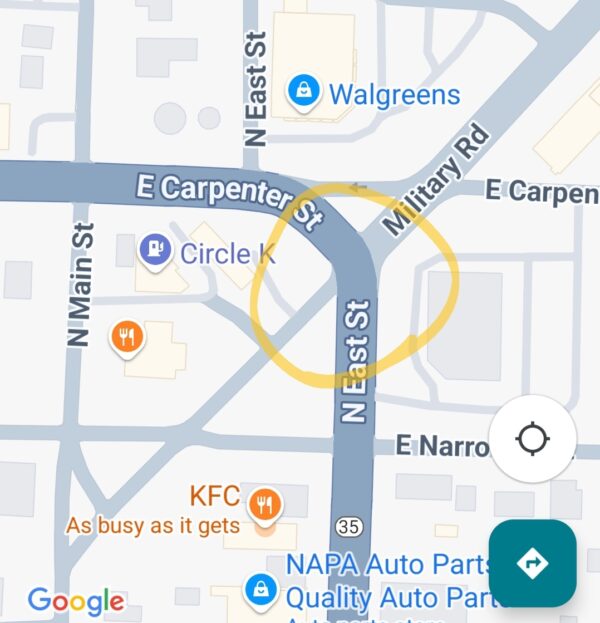The image size is (600, 623).
Task: Select the restaurant pin near N Main St
Action: (x=126, y=337)
